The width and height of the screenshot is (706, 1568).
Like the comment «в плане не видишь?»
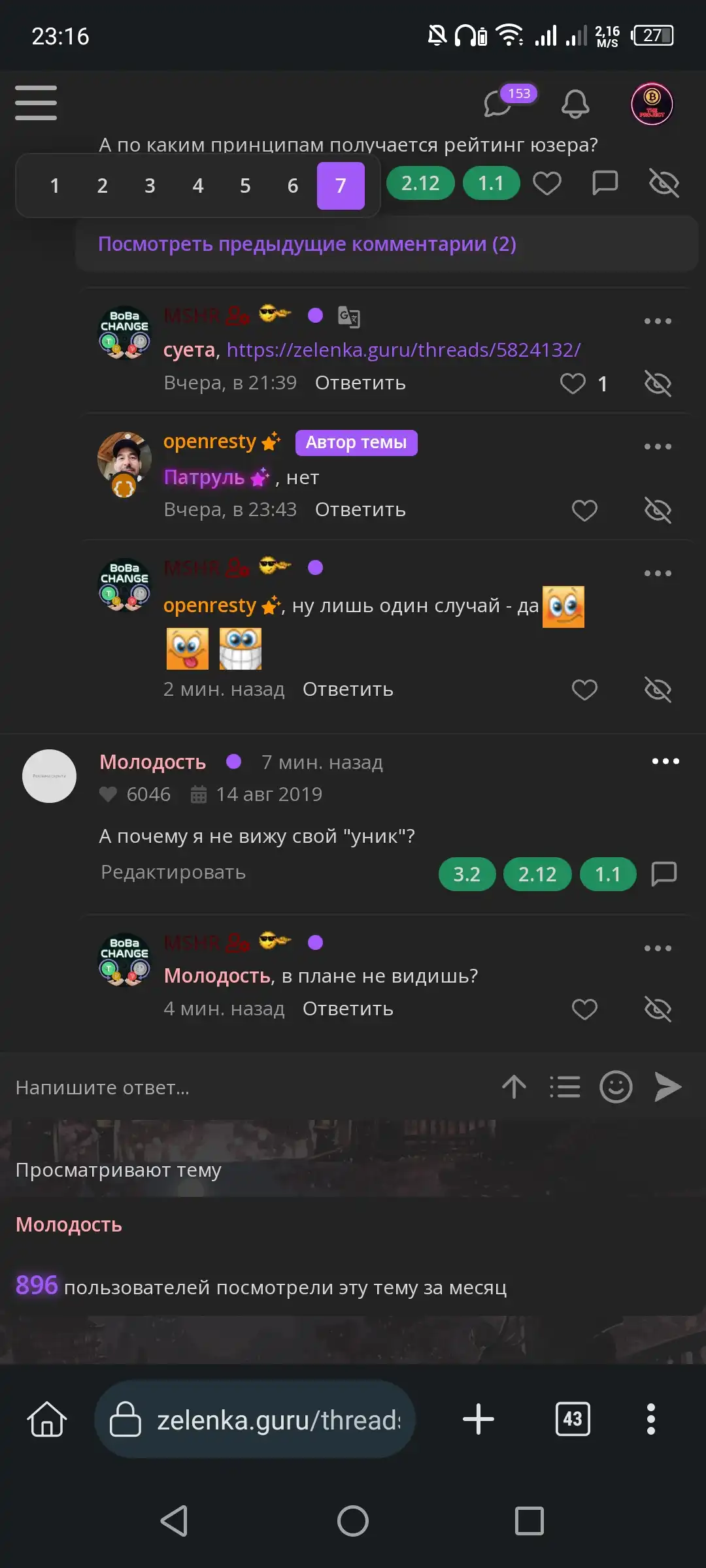point(584,1009)
